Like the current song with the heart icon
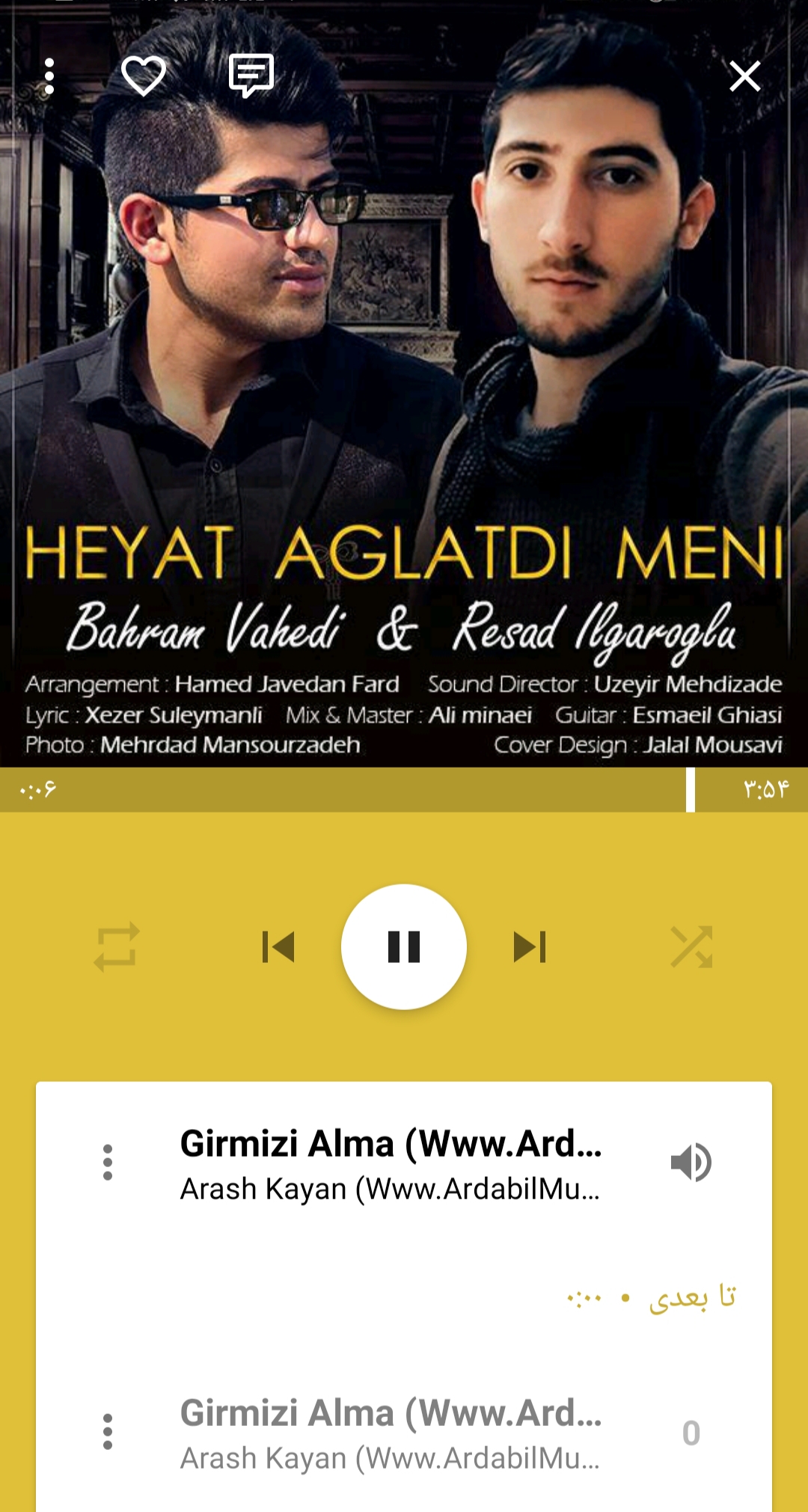808x1512 pixels. (x=144, y=76)
